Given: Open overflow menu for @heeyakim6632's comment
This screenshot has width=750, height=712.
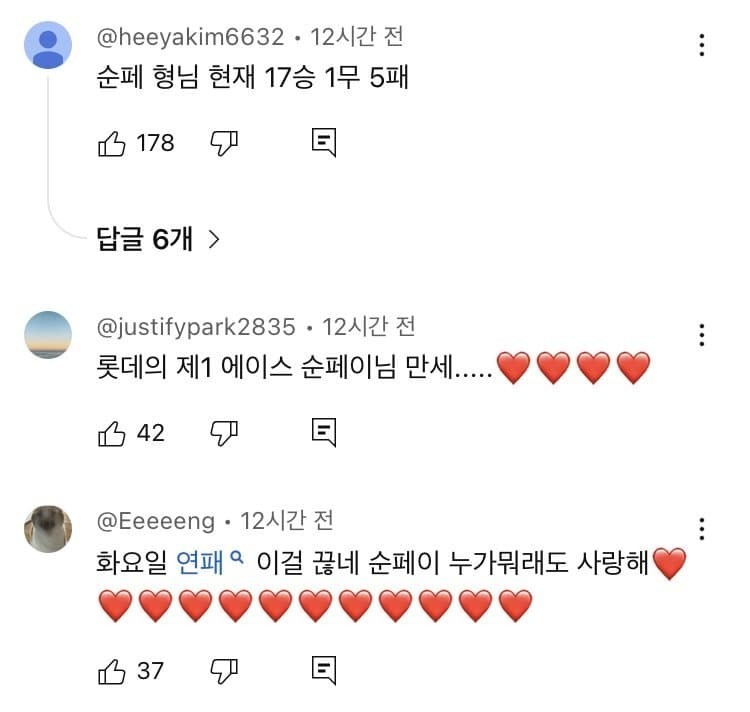Looking at the screenshot, I should point(702,45).
